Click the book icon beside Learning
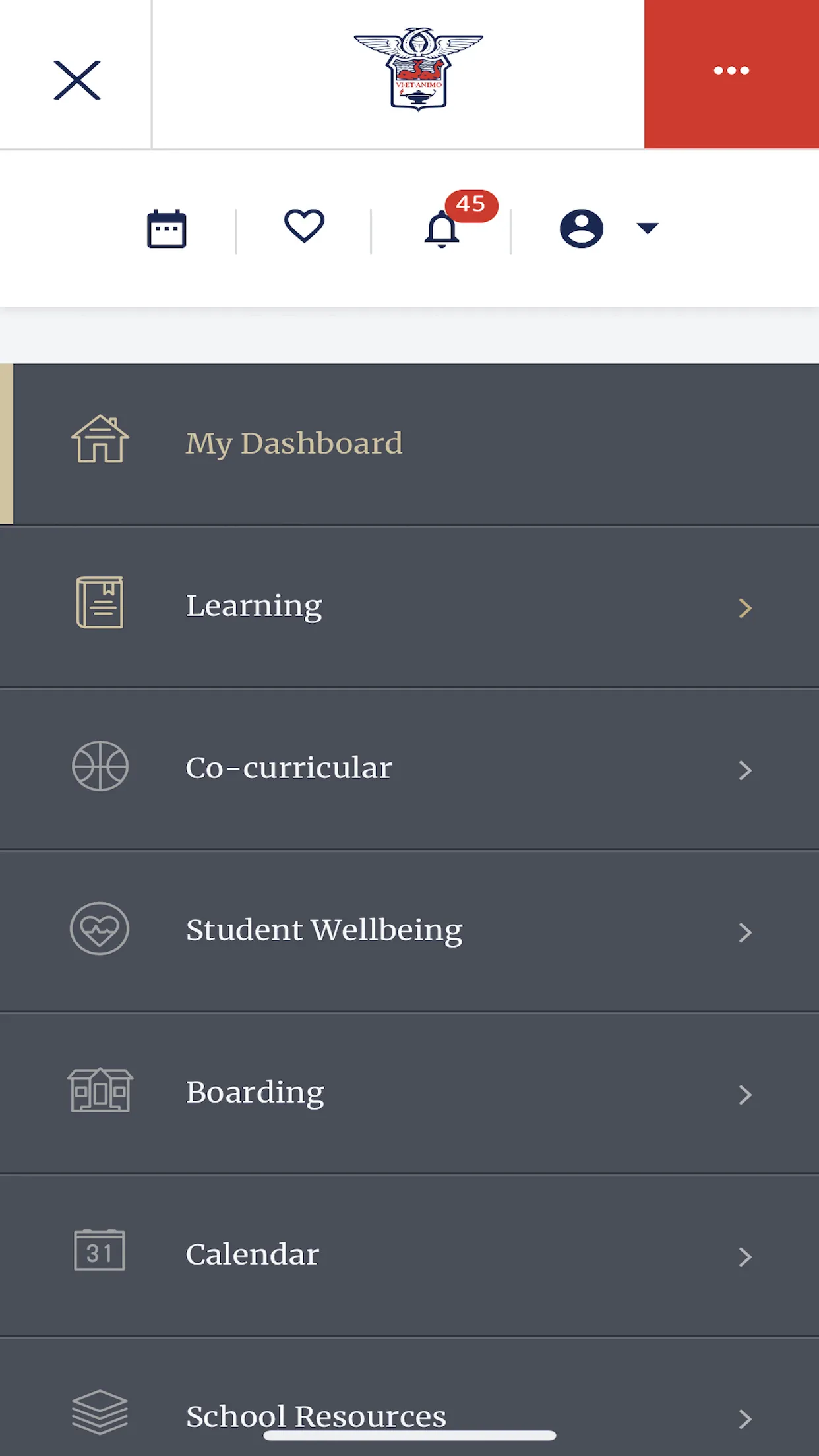Viewport: 819px width, 1456px height. pos(99,603)
